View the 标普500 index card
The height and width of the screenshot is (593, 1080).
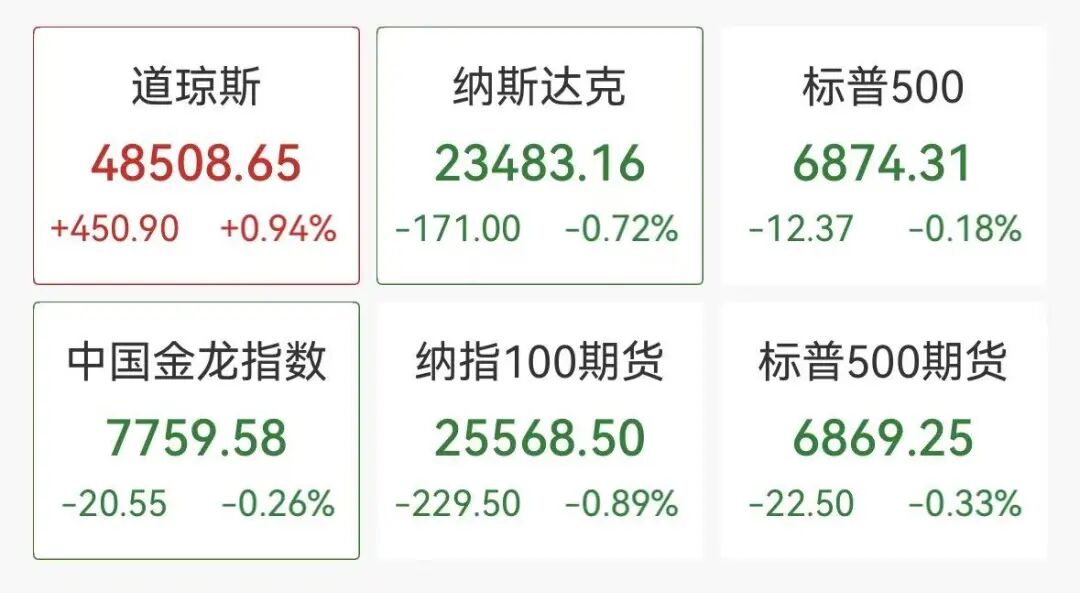[x=883, y=156]
